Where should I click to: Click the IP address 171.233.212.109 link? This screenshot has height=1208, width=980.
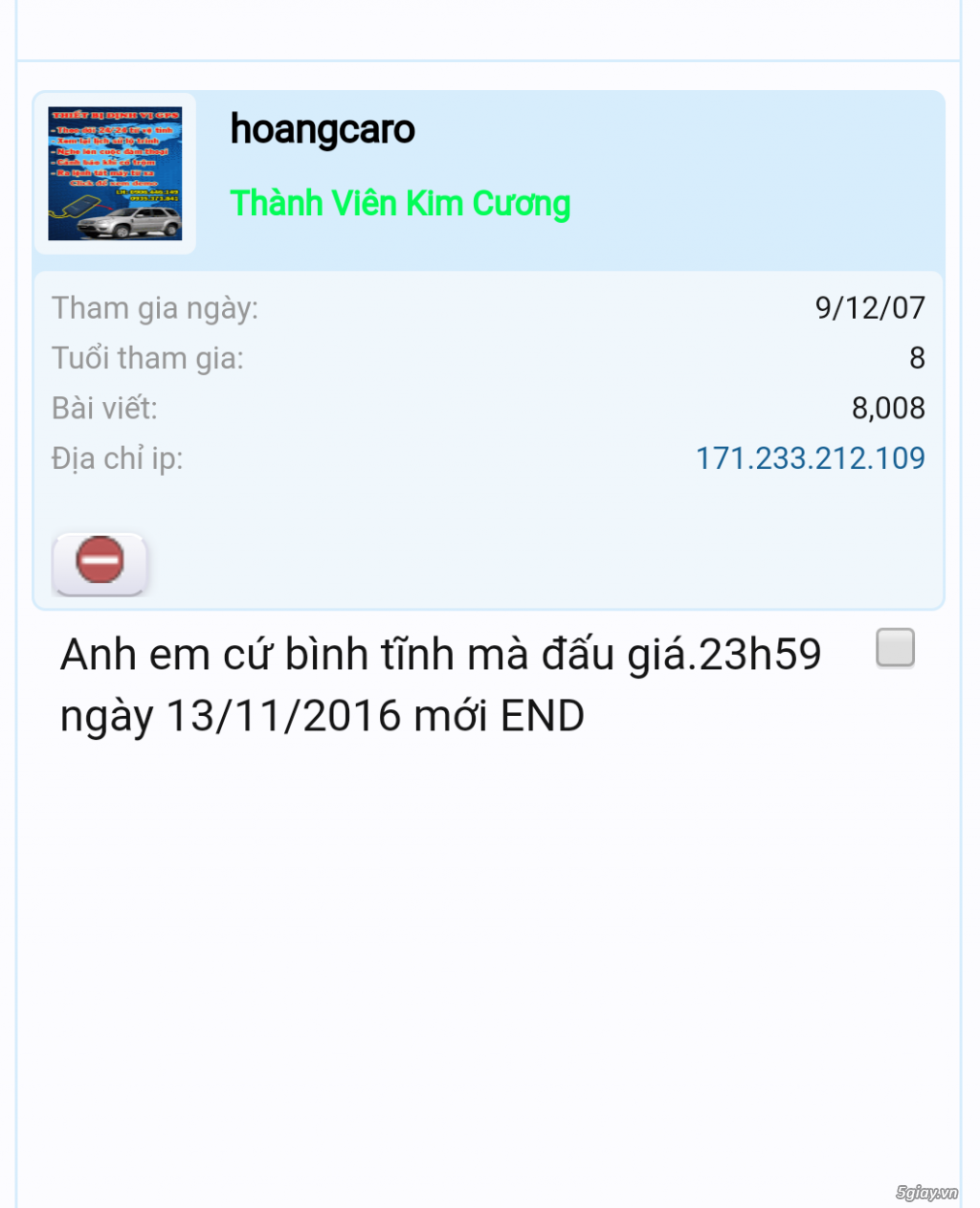[812, 458]
